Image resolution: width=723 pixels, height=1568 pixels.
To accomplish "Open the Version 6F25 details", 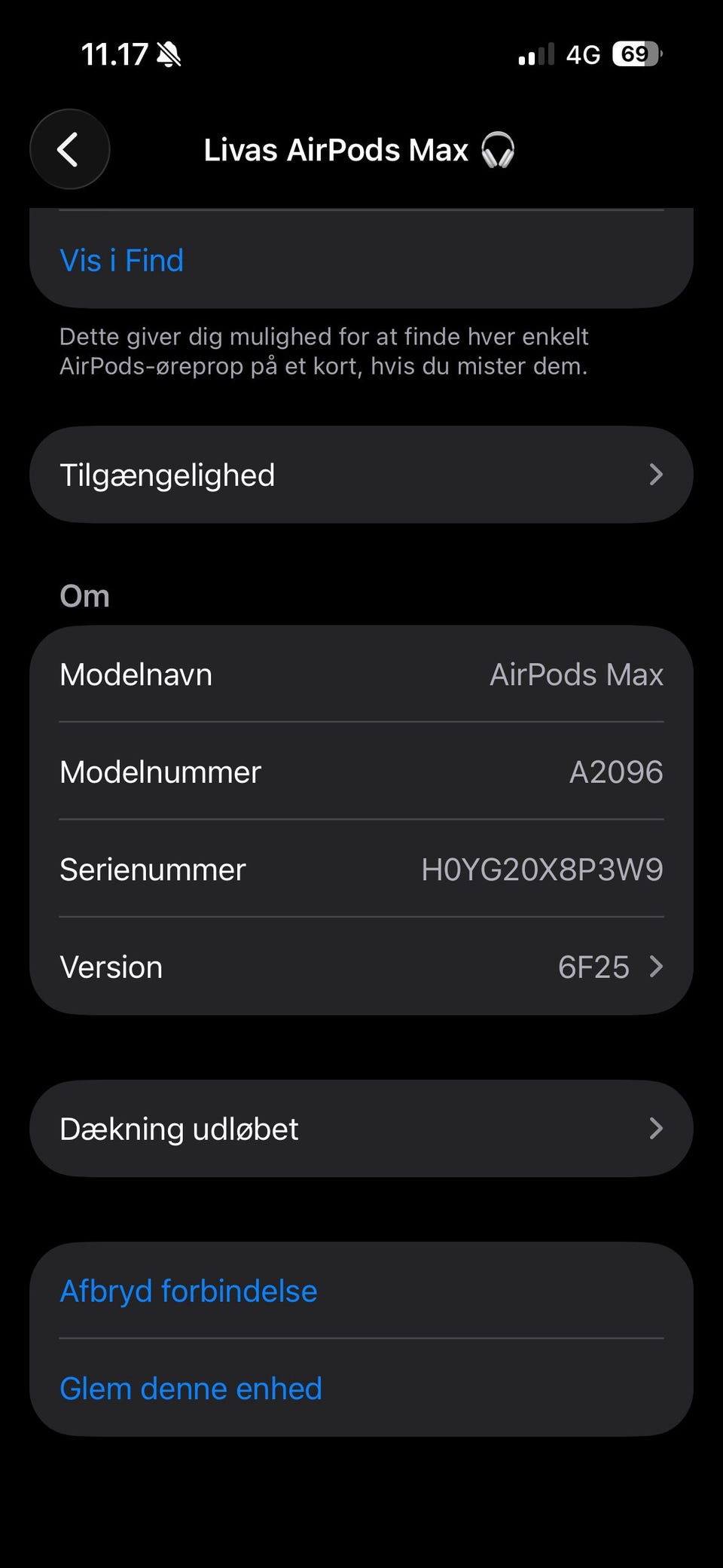I will tap(361, 967).
